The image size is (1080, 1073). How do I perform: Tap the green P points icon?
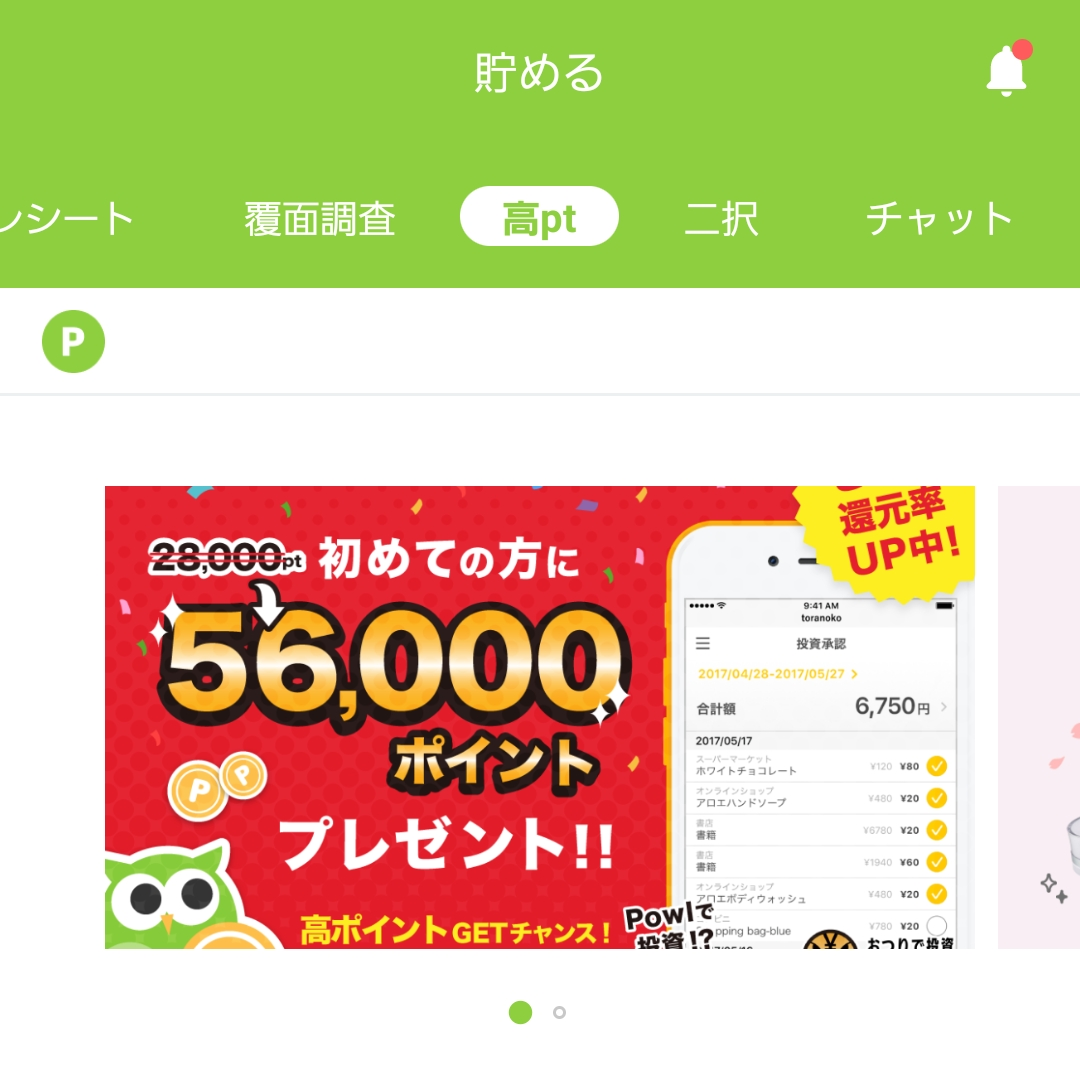[x=73, y=342]
